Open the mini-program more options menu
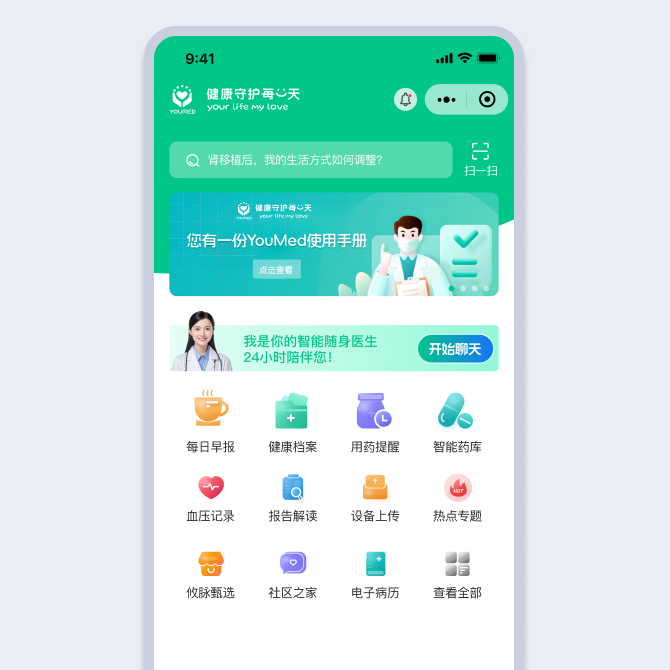This screenshot has width=670, height=670. click(446, 100)
